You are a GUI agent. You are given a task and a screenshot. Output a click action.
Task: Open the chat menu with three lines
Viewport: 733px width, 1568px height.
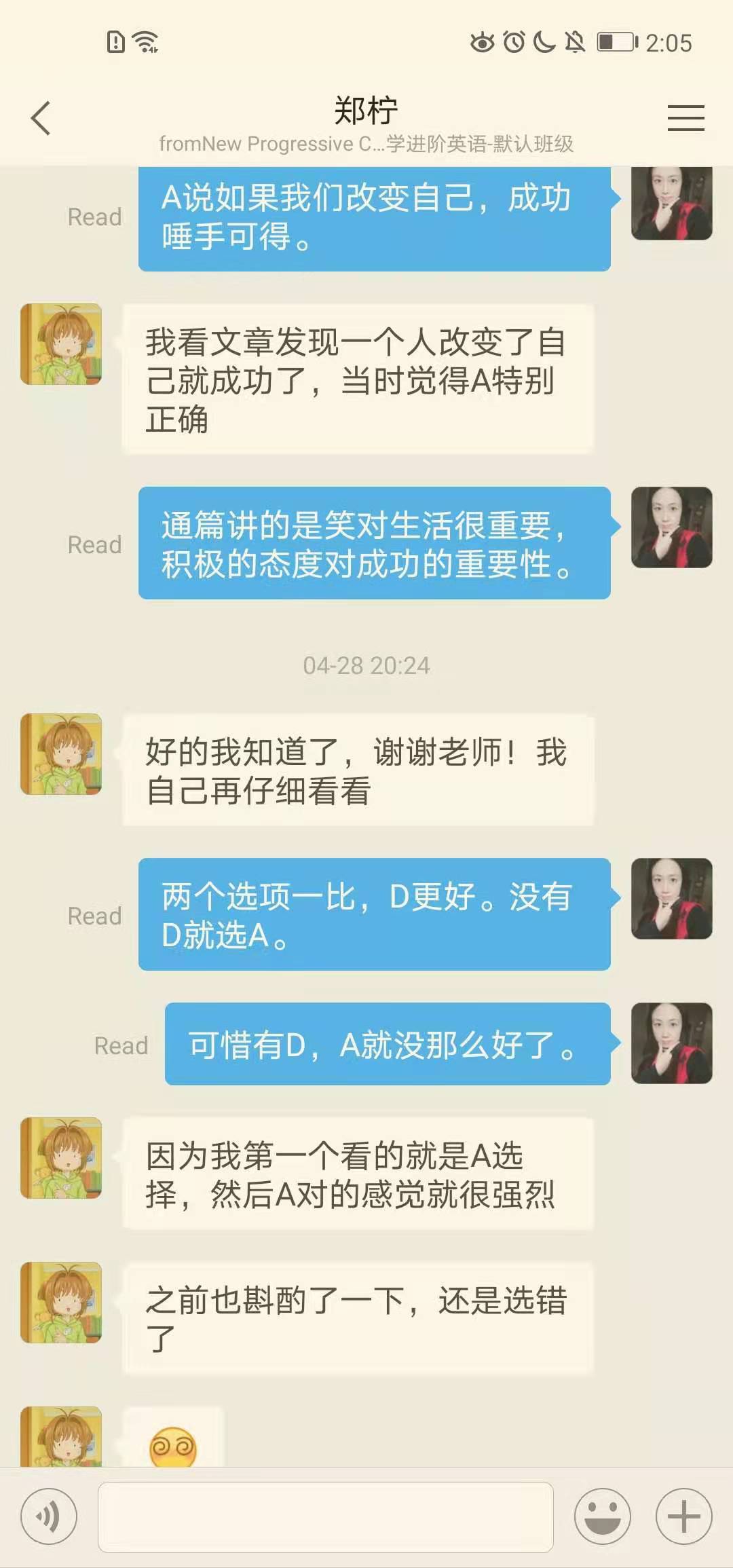pos(685,118)
